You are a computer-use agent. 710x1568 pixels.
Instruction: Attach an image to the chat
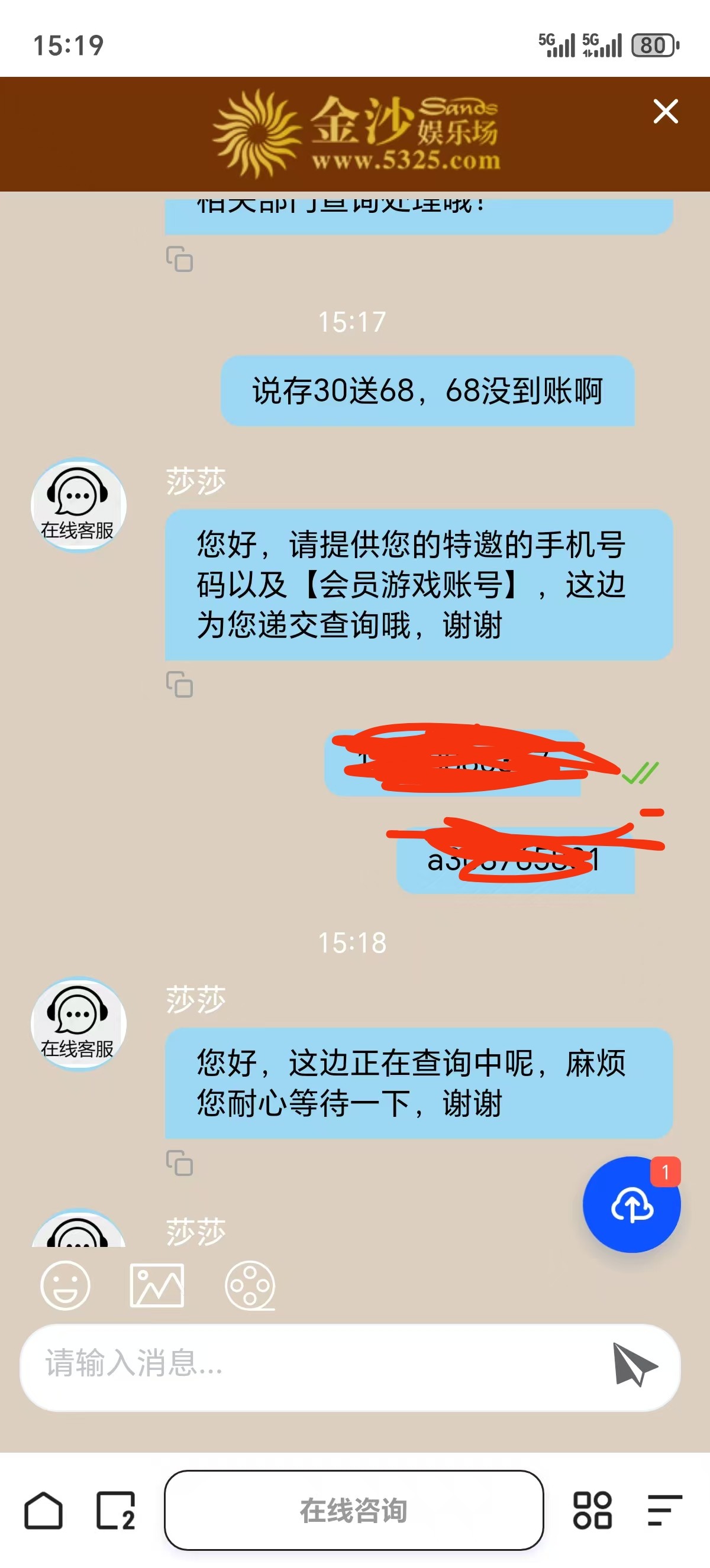click(x=157, y=1285)
